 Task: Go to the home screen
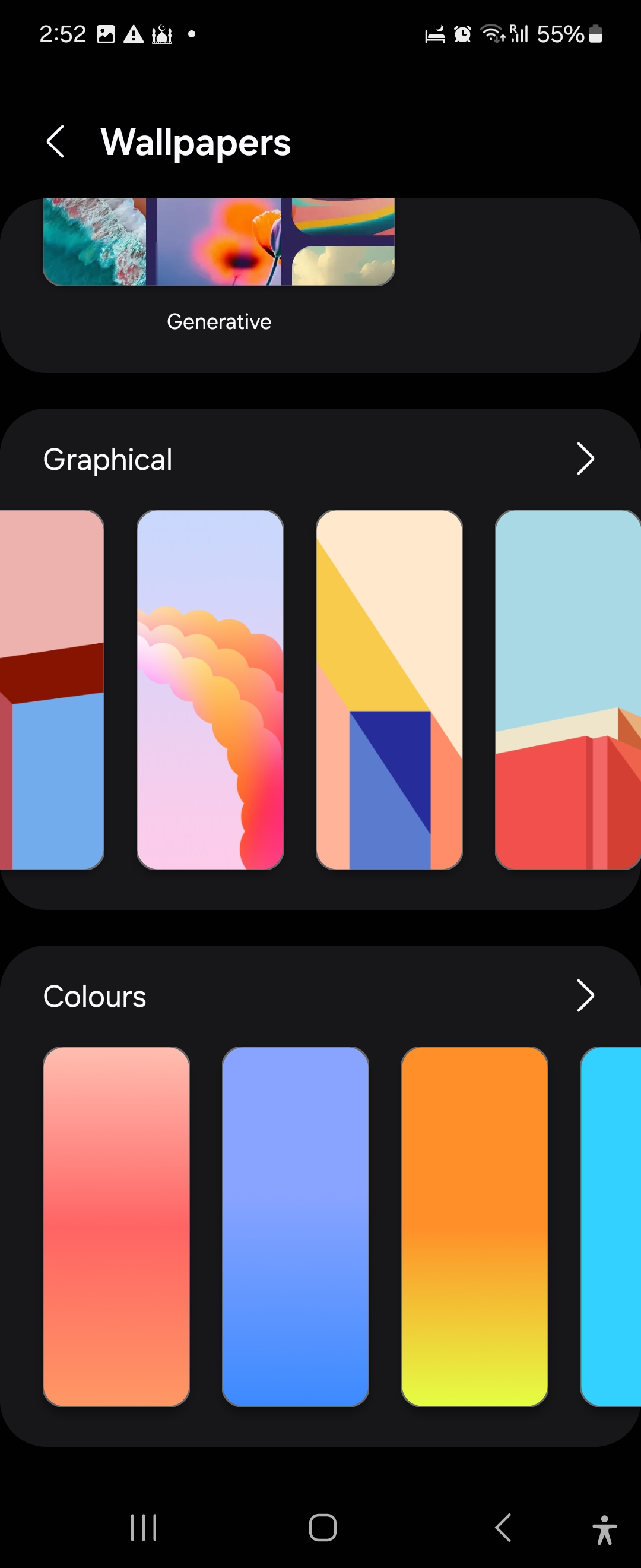coord(322,1527)
